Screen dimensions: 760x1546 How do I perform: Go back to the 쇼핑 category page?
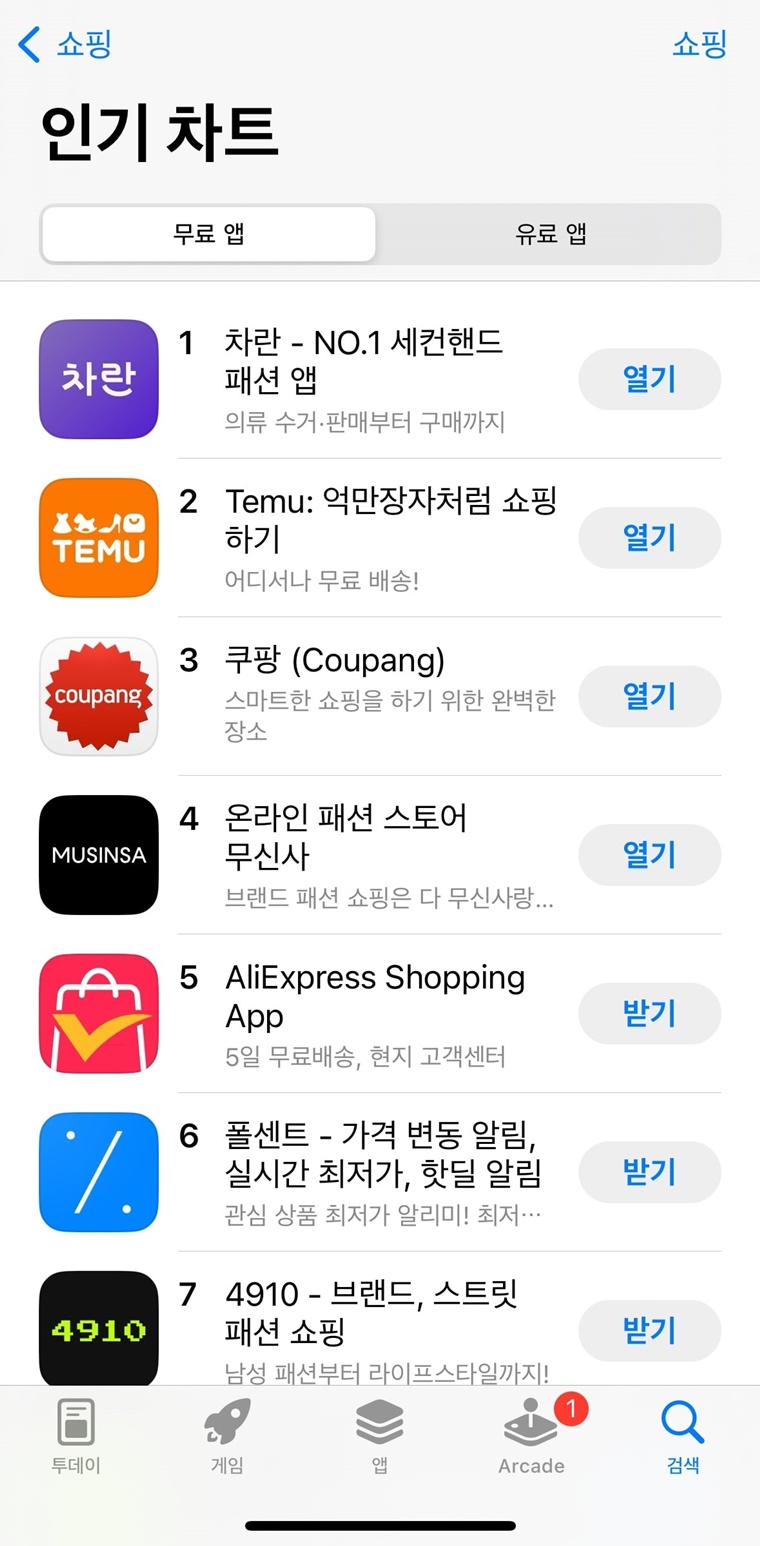pyautogui.click(x=65, y=45)
